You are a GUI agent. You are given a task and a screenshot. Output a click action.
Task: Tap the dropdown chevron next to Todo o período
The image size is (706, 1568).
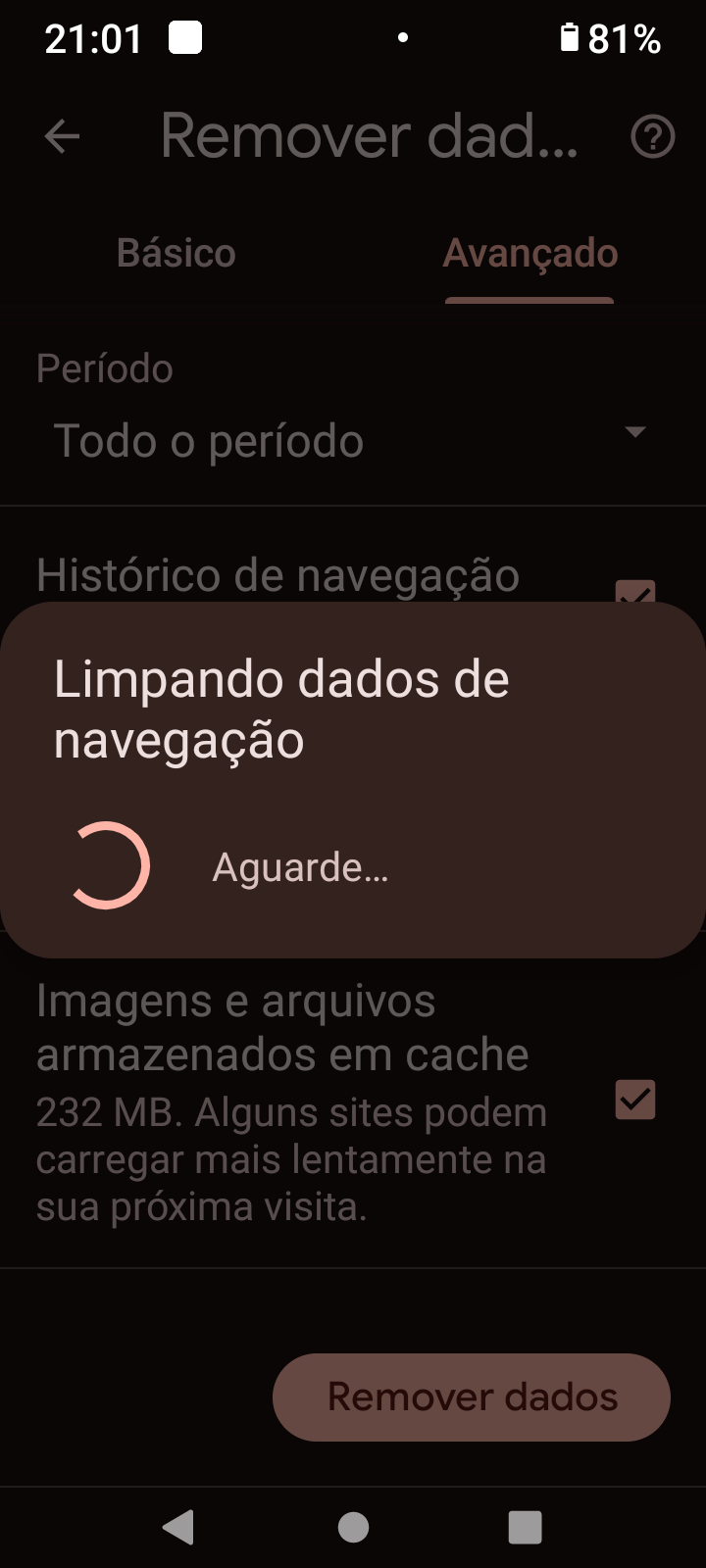click(x=634, y=432)
